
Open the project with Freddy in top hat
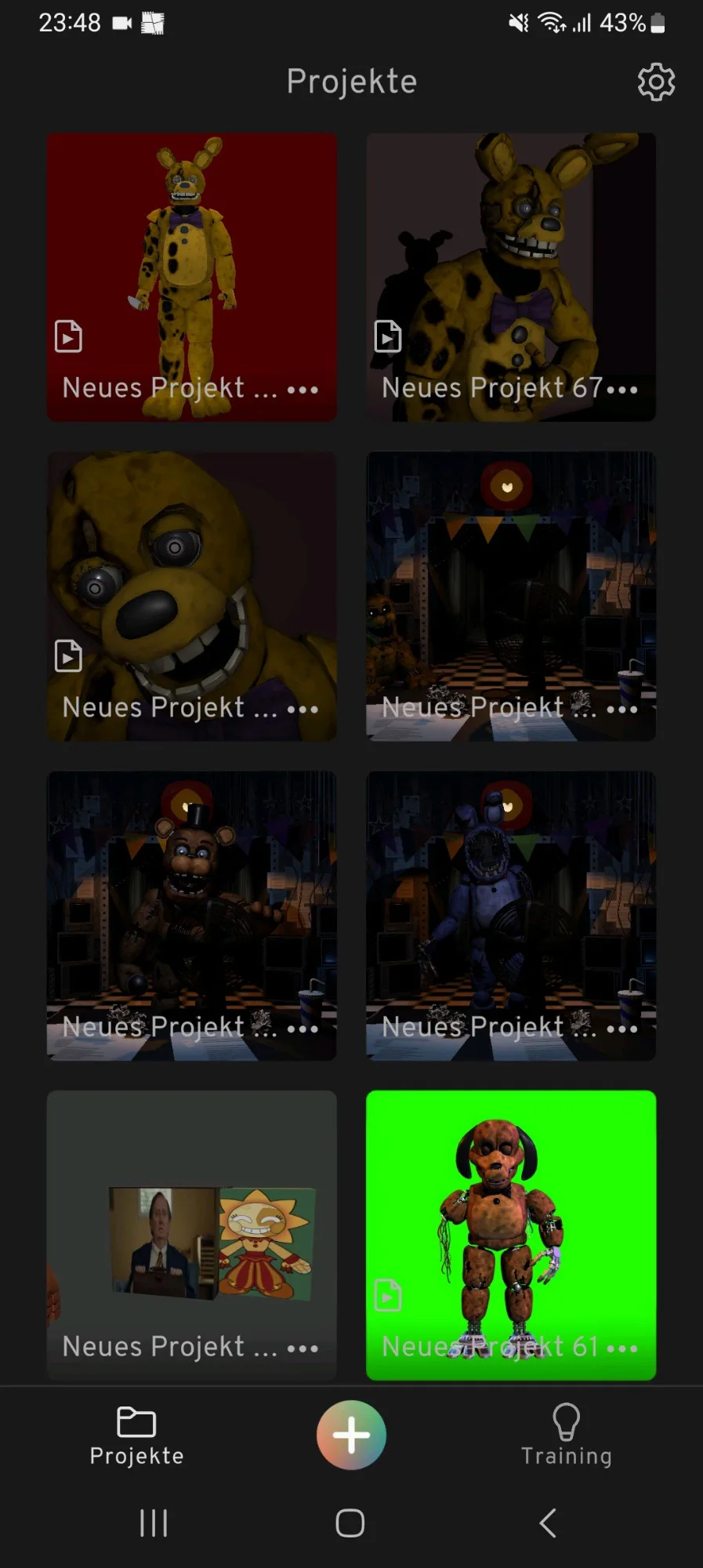(x=192, y=916)
